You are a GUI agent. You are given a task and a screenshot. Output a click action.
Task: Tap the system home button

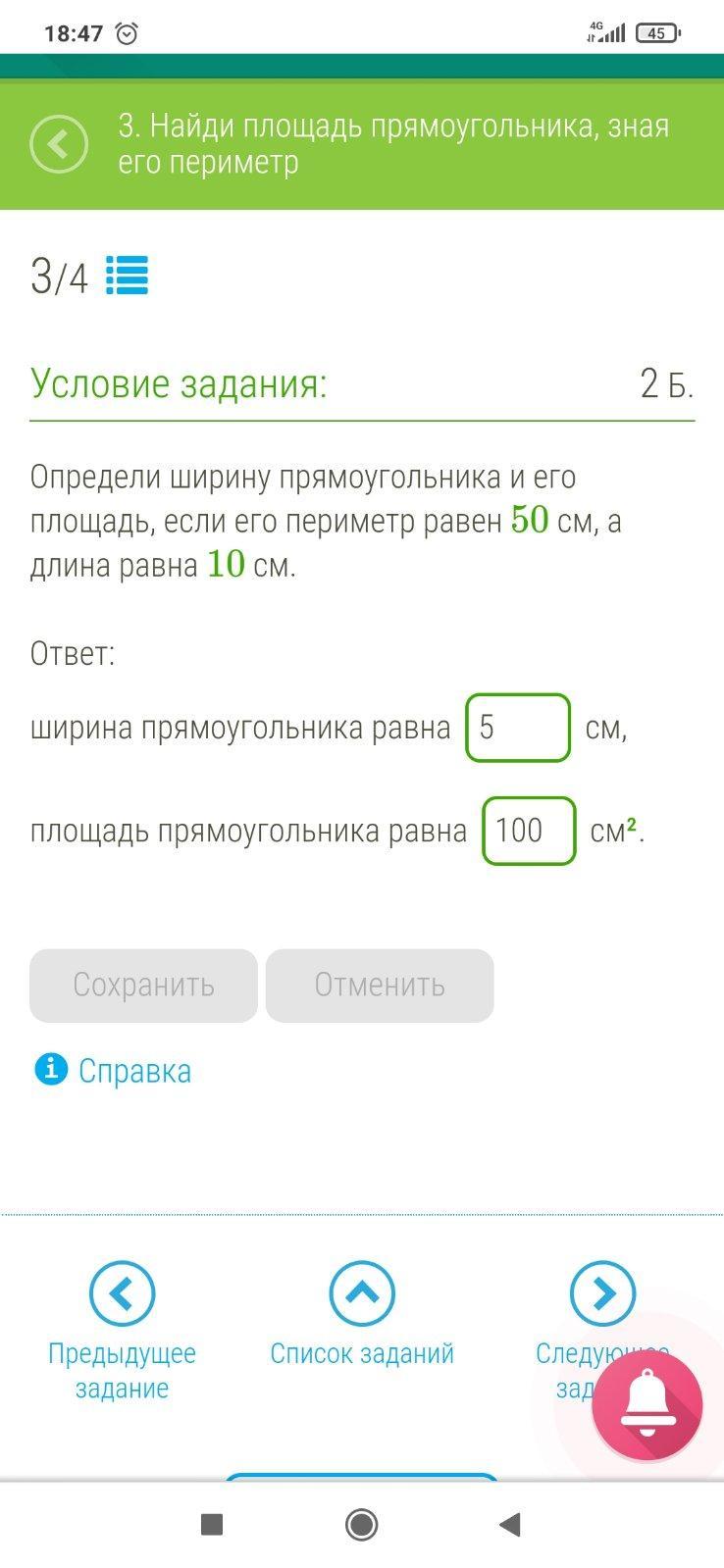pyautogui.click(x=362, y=1524)
